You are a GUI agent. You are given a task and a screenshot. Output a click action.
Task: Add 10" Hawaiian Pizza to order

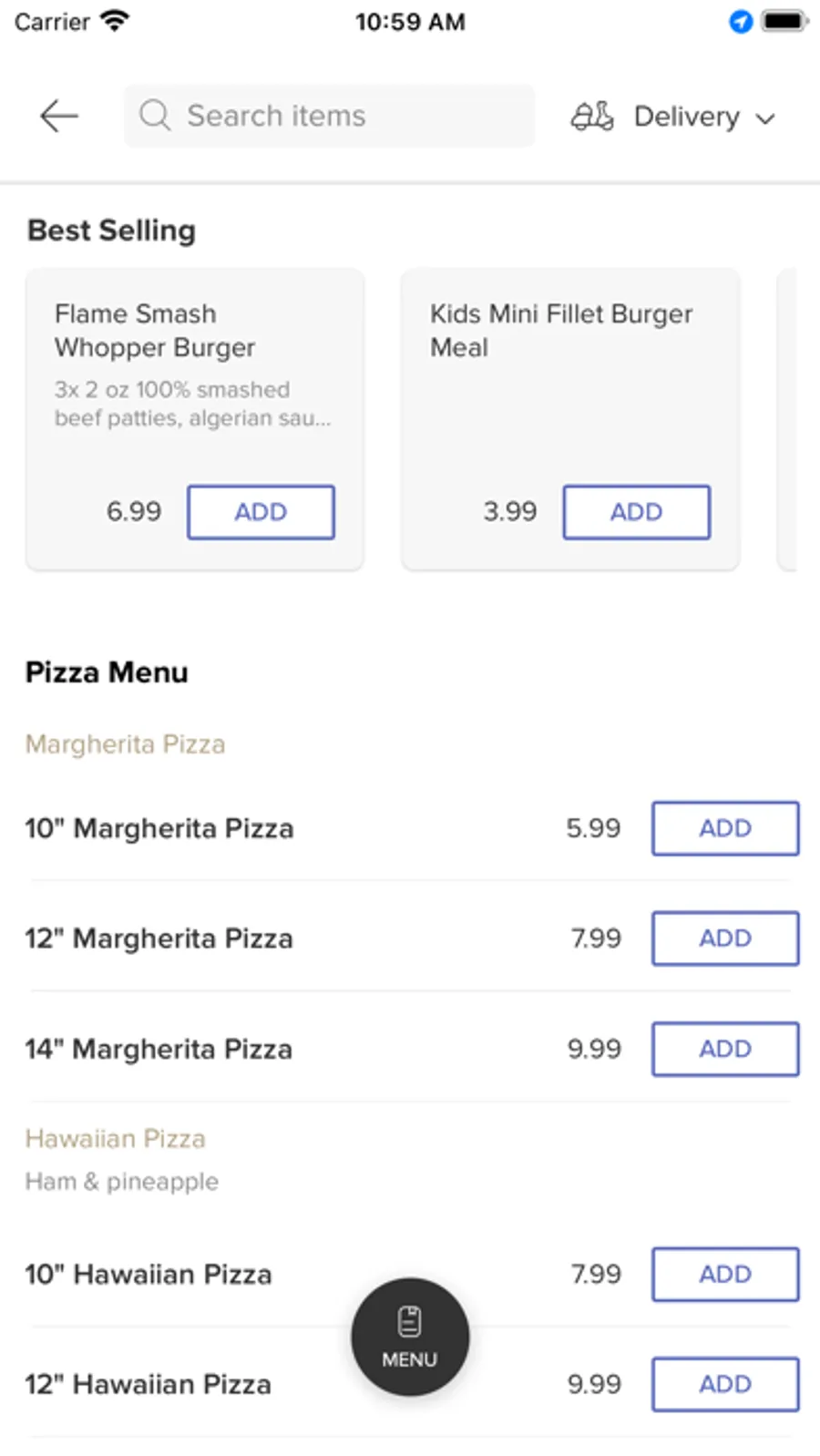[x=724, y=1274]
